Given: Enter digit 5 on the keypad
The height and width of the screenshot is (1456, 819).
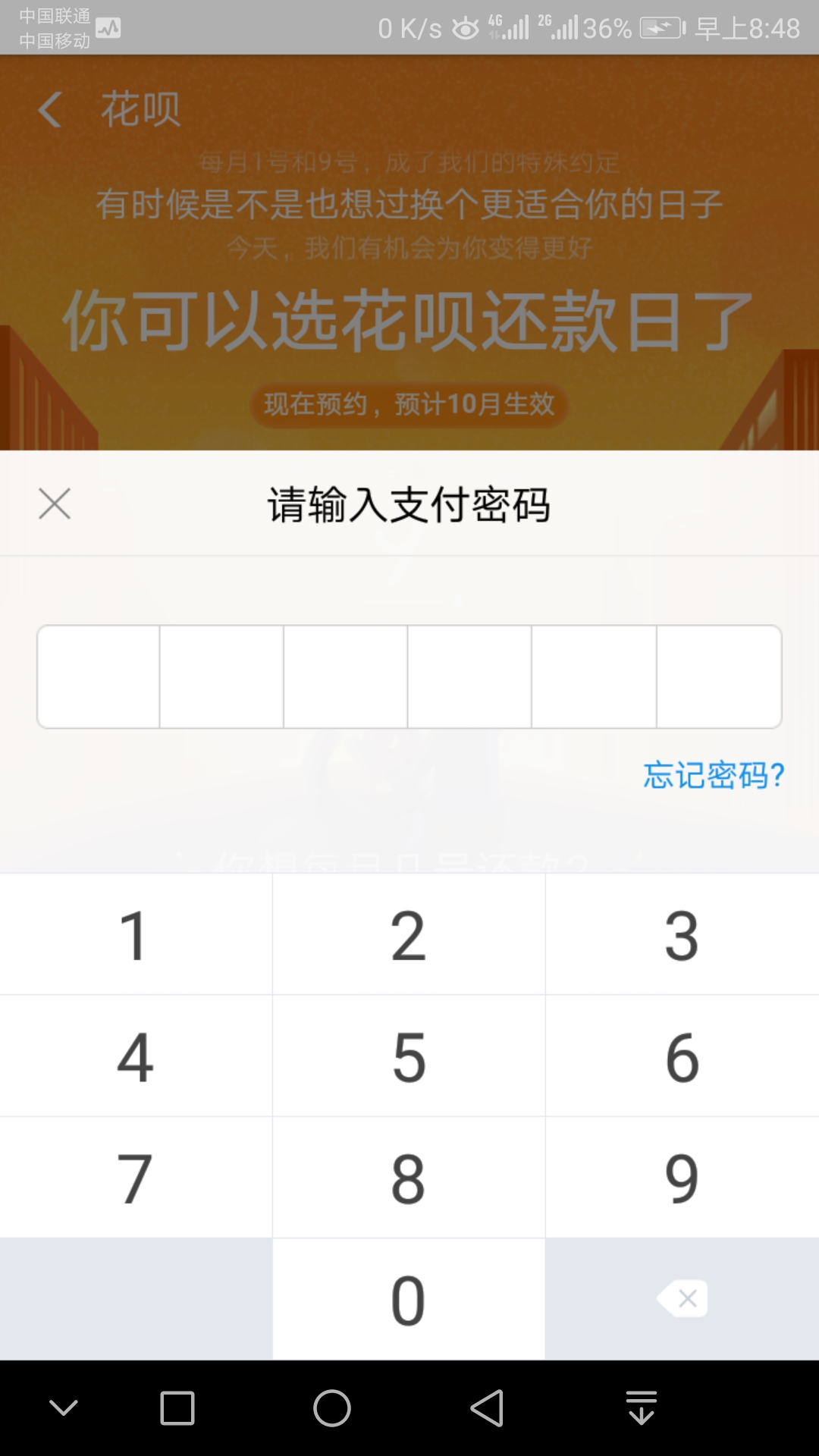Looking at the screenshot, I should pyautogui.click(x=409, y=1056).
